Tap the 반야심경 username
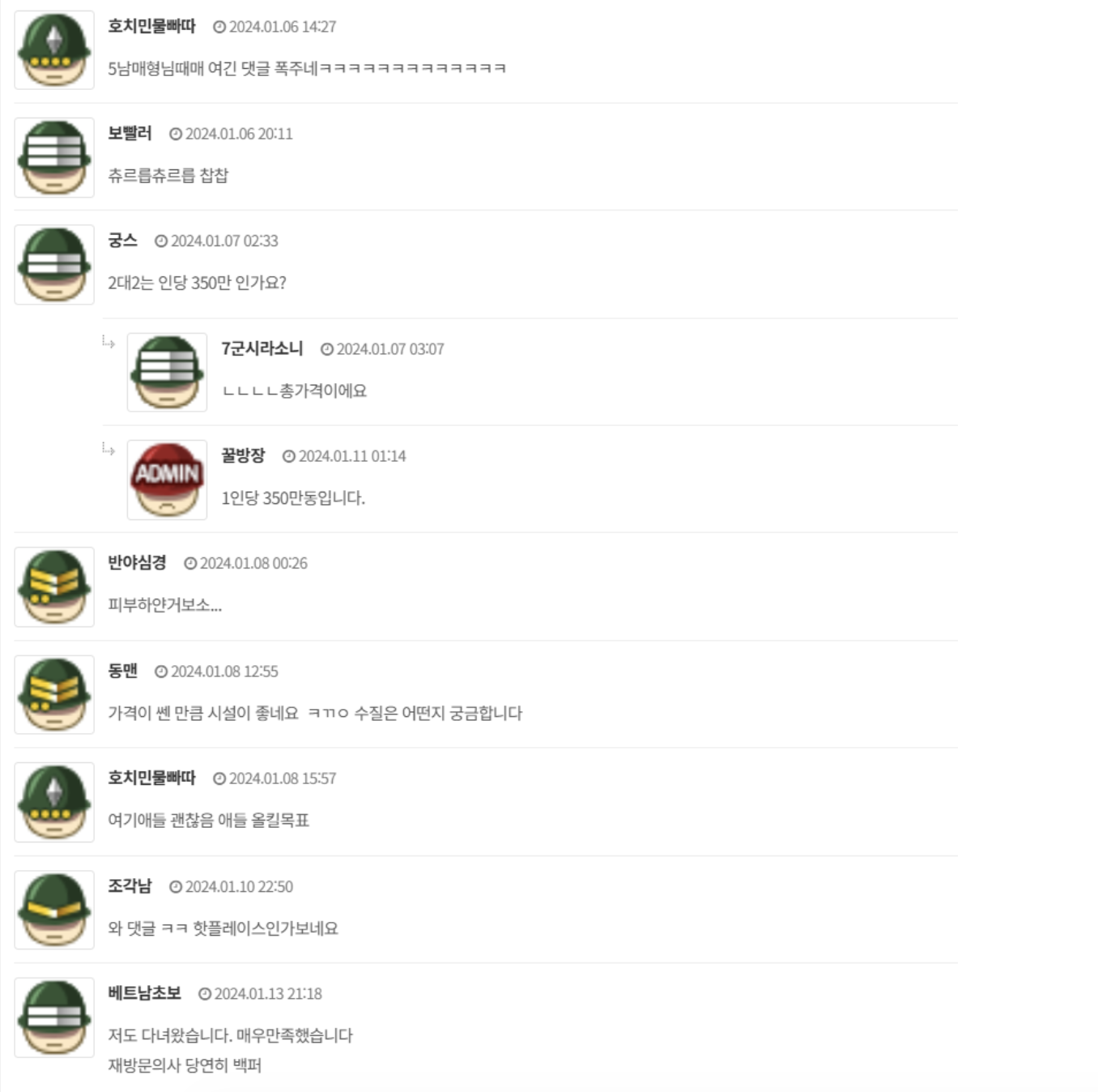The image size is (1098, 1092). click(x=137, y=562)
